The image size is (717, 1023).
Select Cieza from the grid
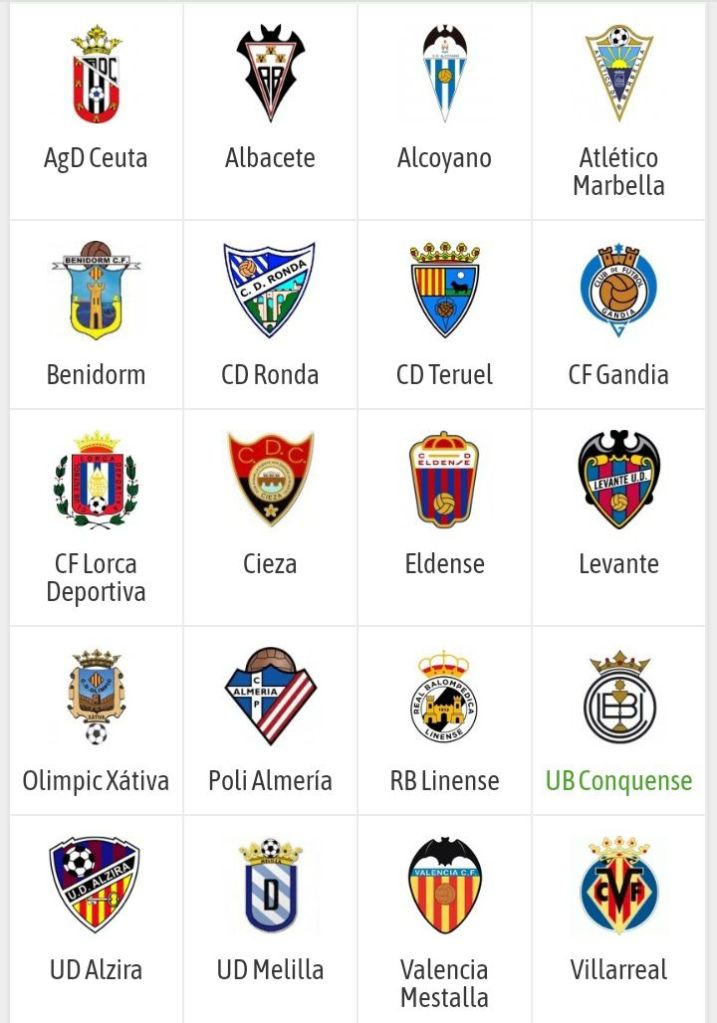[x=270, y=515]
